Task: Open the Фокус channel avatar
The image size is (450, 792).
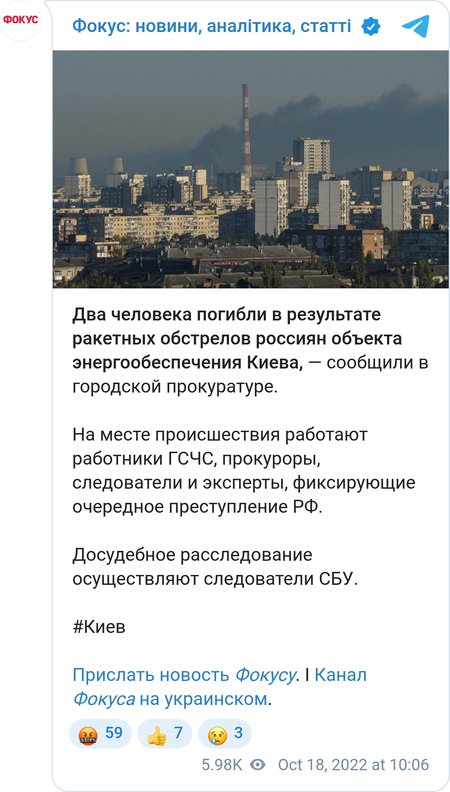Action: (21, 20)
